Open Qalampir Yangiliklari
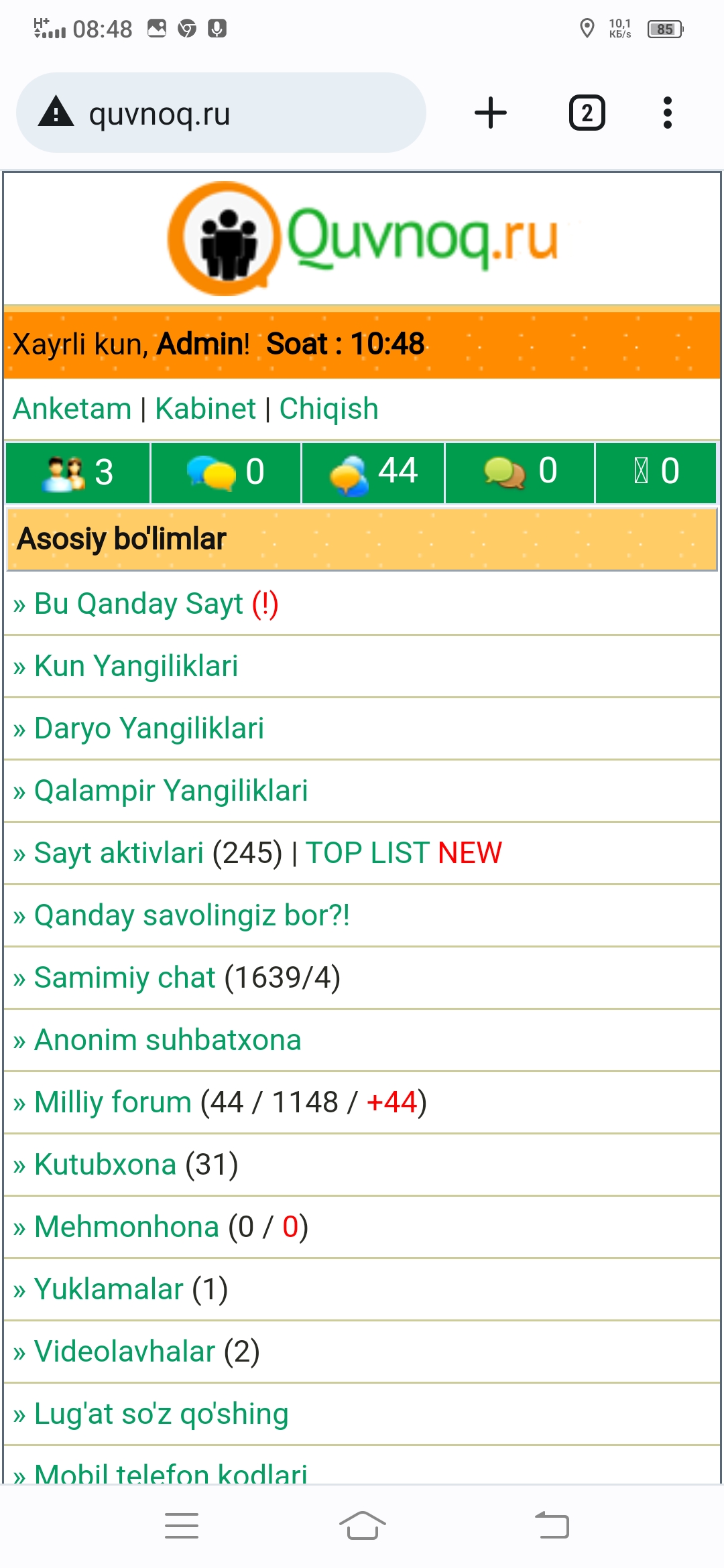The height and width of the screenshot is (1568, 724). (x=171, y=791)
